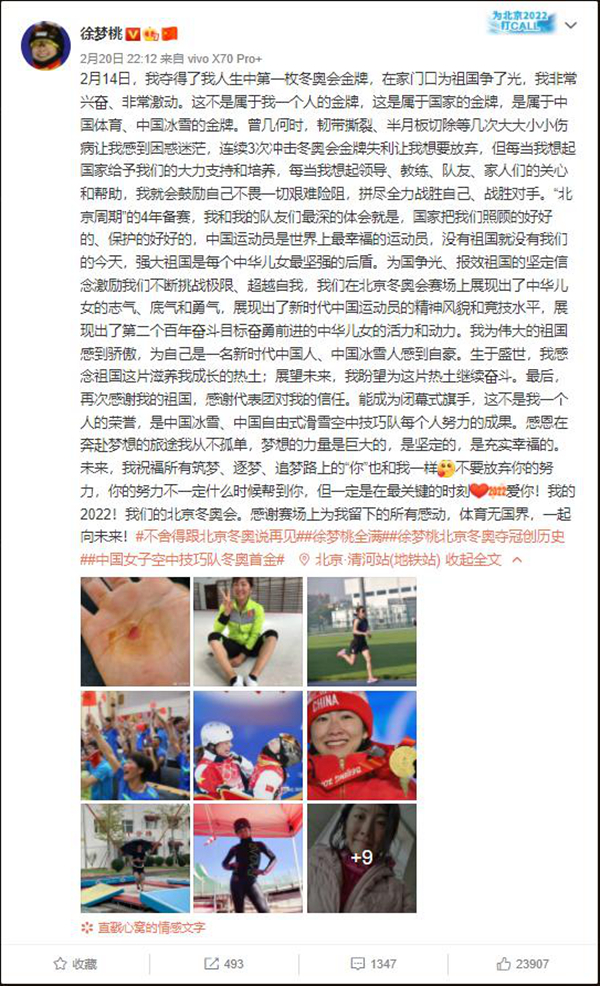Open hashtag #中国女子空中技巧队冬奥首金#
Viewport: 600px width, 986px height.
(184, 559)
